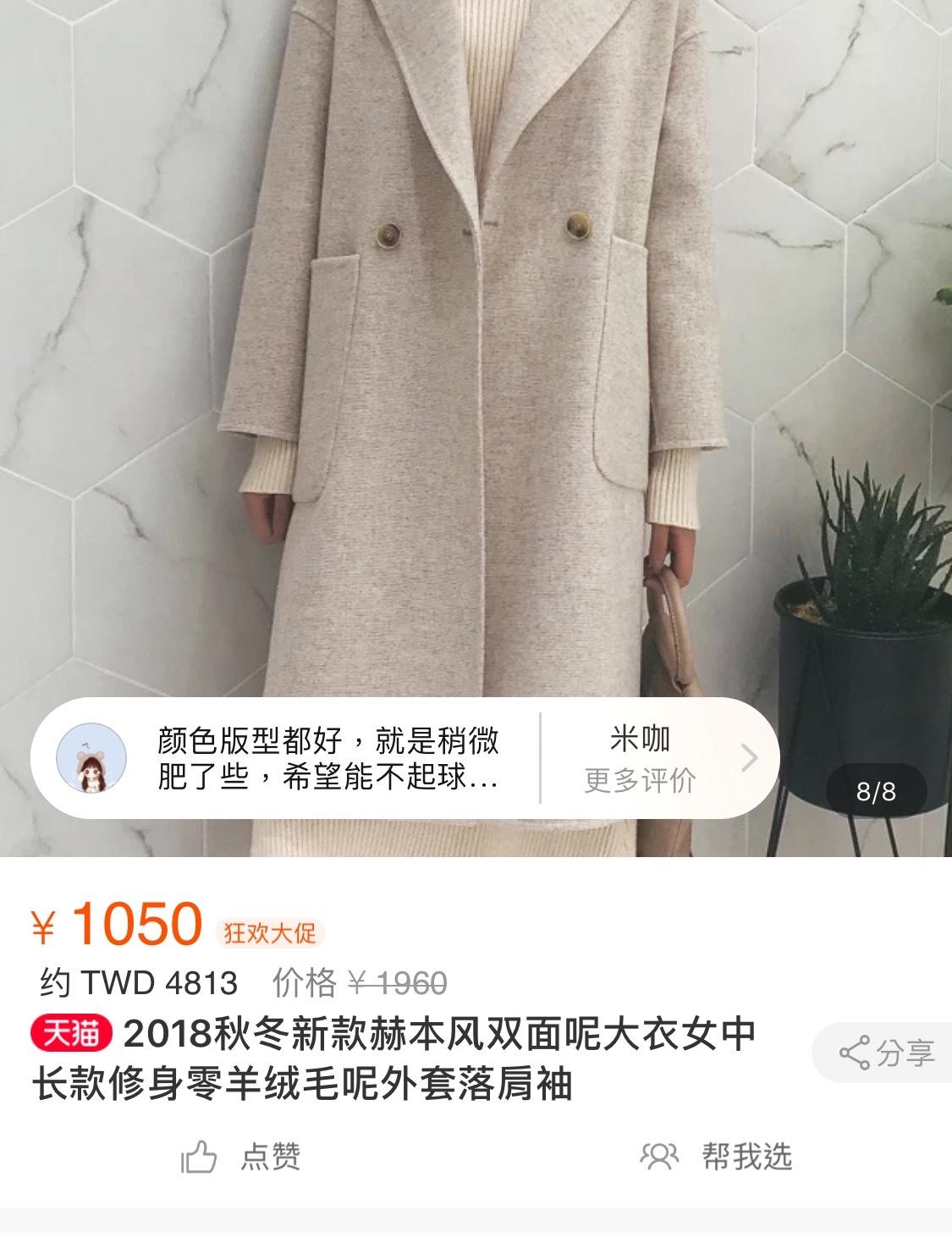Viewport: 952px width, 1237px height.
Task: Open the coat product image
Action: click(474, 338)
